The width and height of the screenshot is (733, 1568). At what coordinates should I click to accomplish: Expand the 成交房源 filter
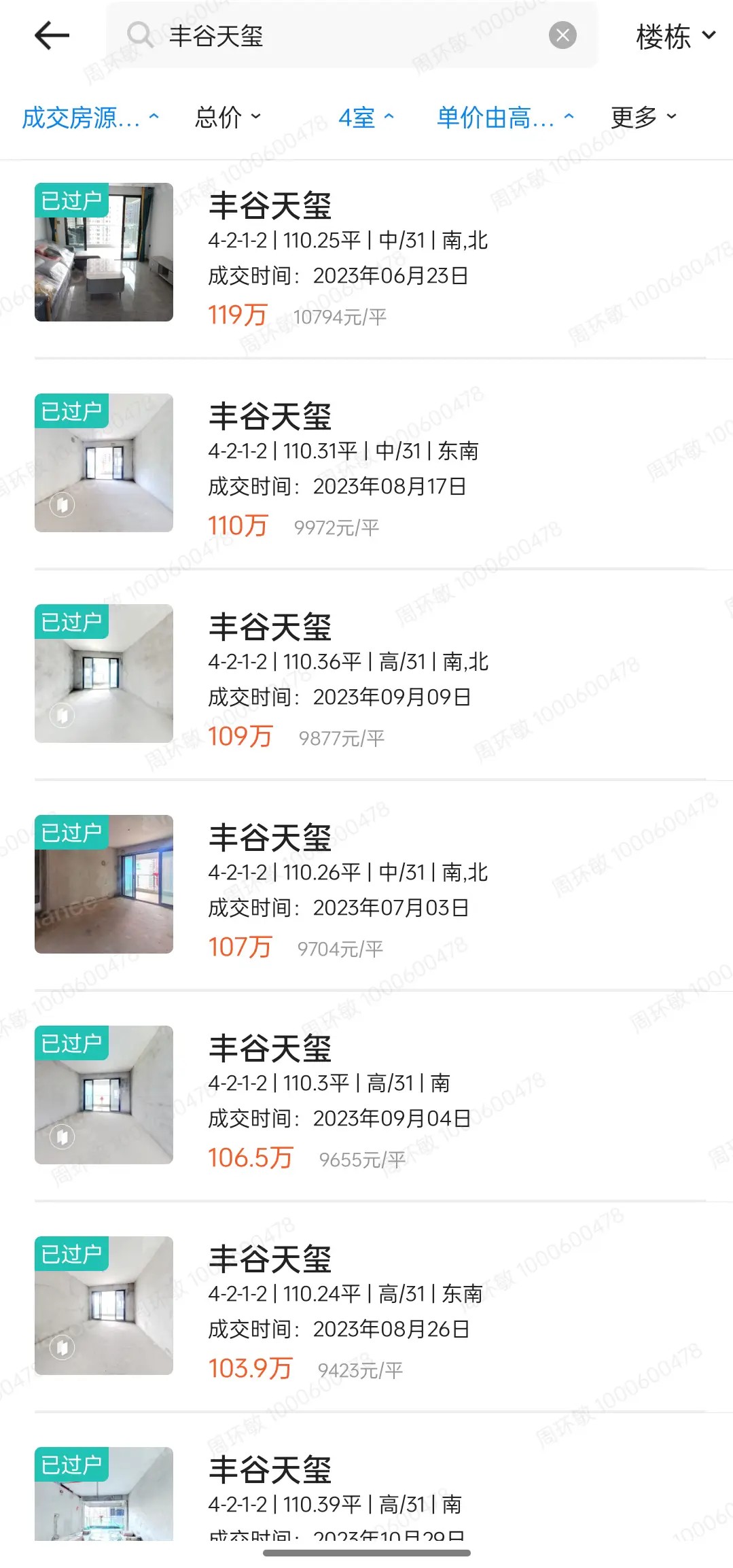[90, 118]
